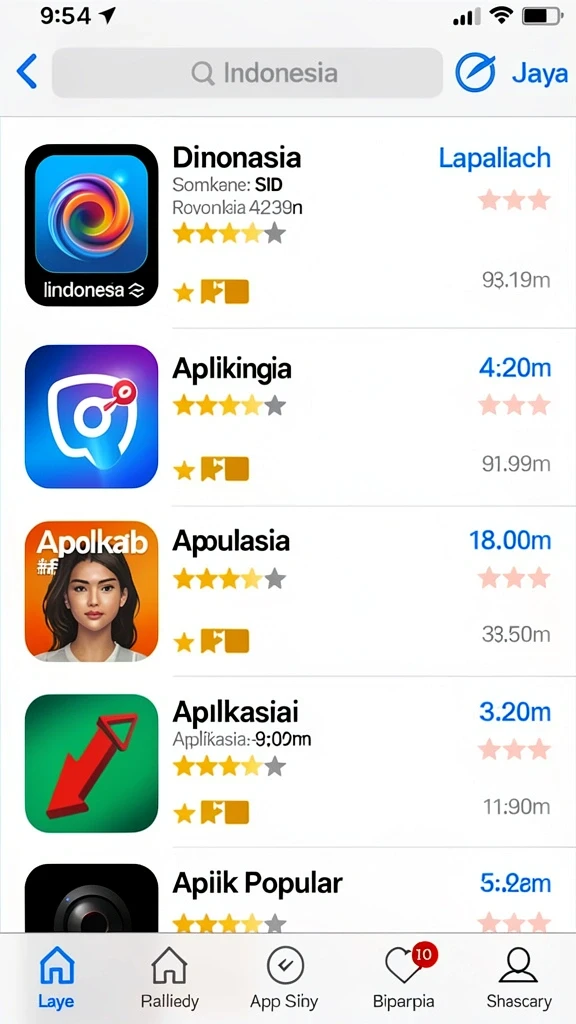
Task: Switch to the Laye tab
Action: coord(57,977)
